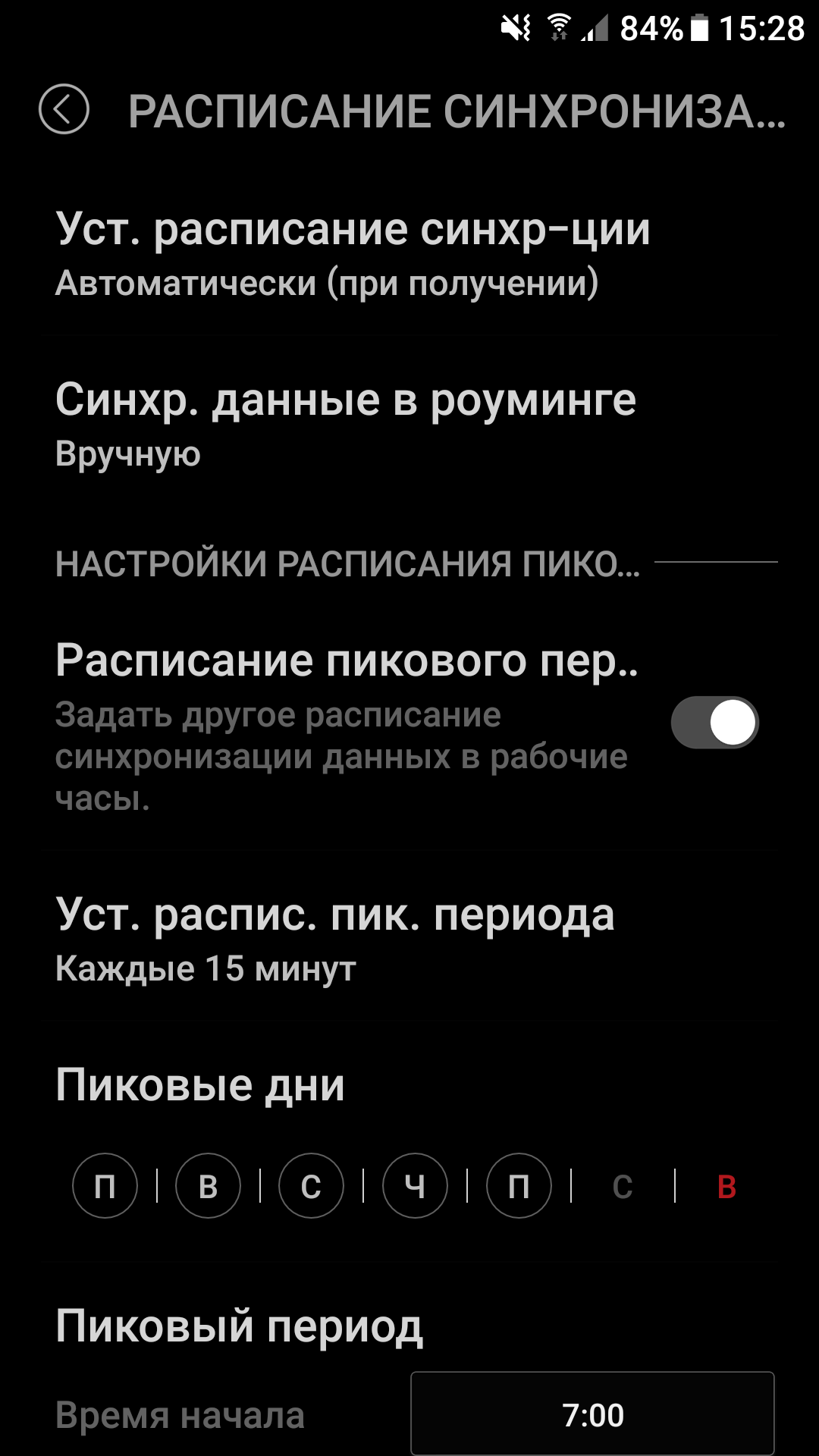This screenshot has width=819, height=1456.
Task: Toggle the Ч (Thursday) peak day
Action: coord(415,1185)
